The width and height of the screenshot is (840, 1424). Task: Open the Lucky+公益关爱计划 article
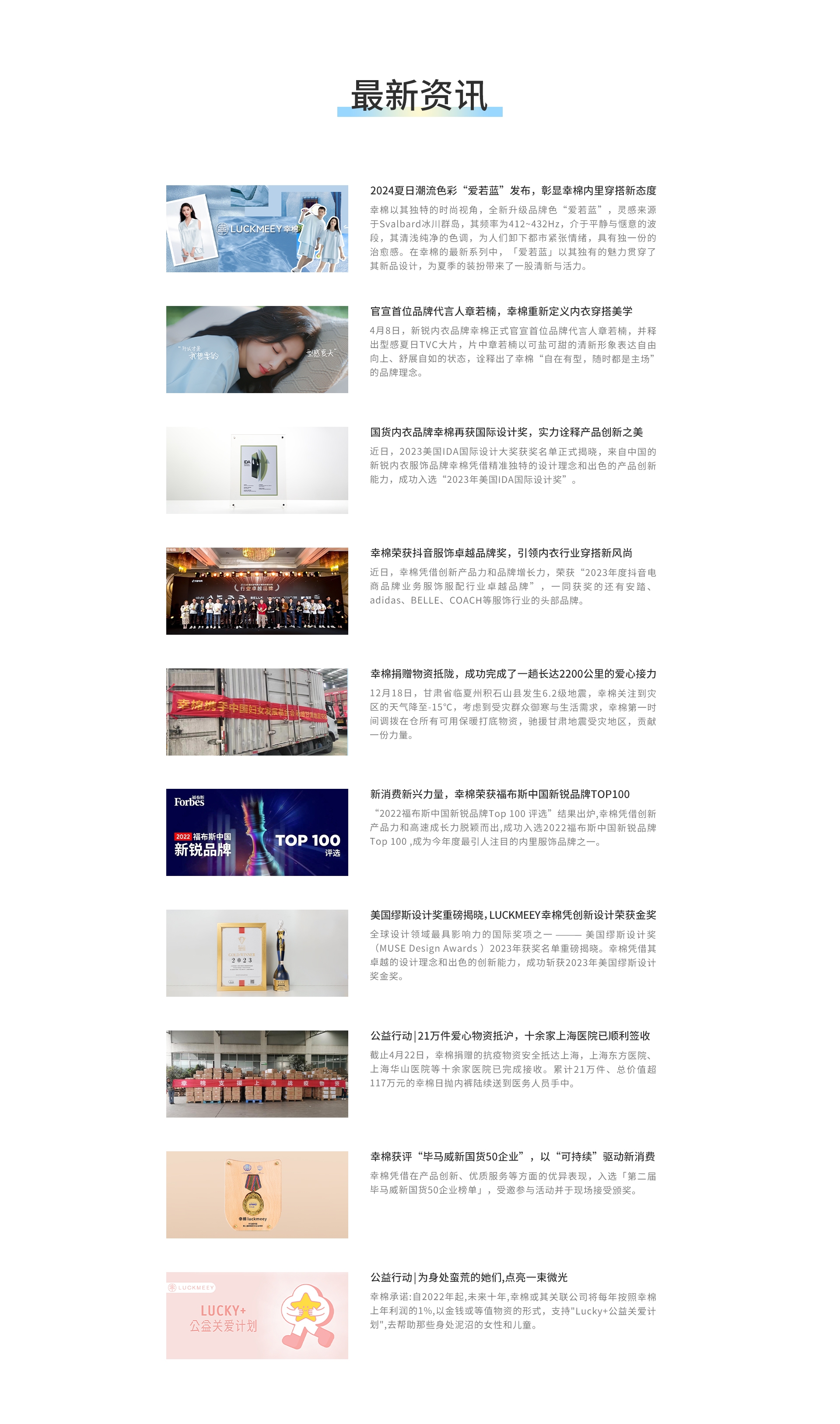click(x=469, y=1277)
